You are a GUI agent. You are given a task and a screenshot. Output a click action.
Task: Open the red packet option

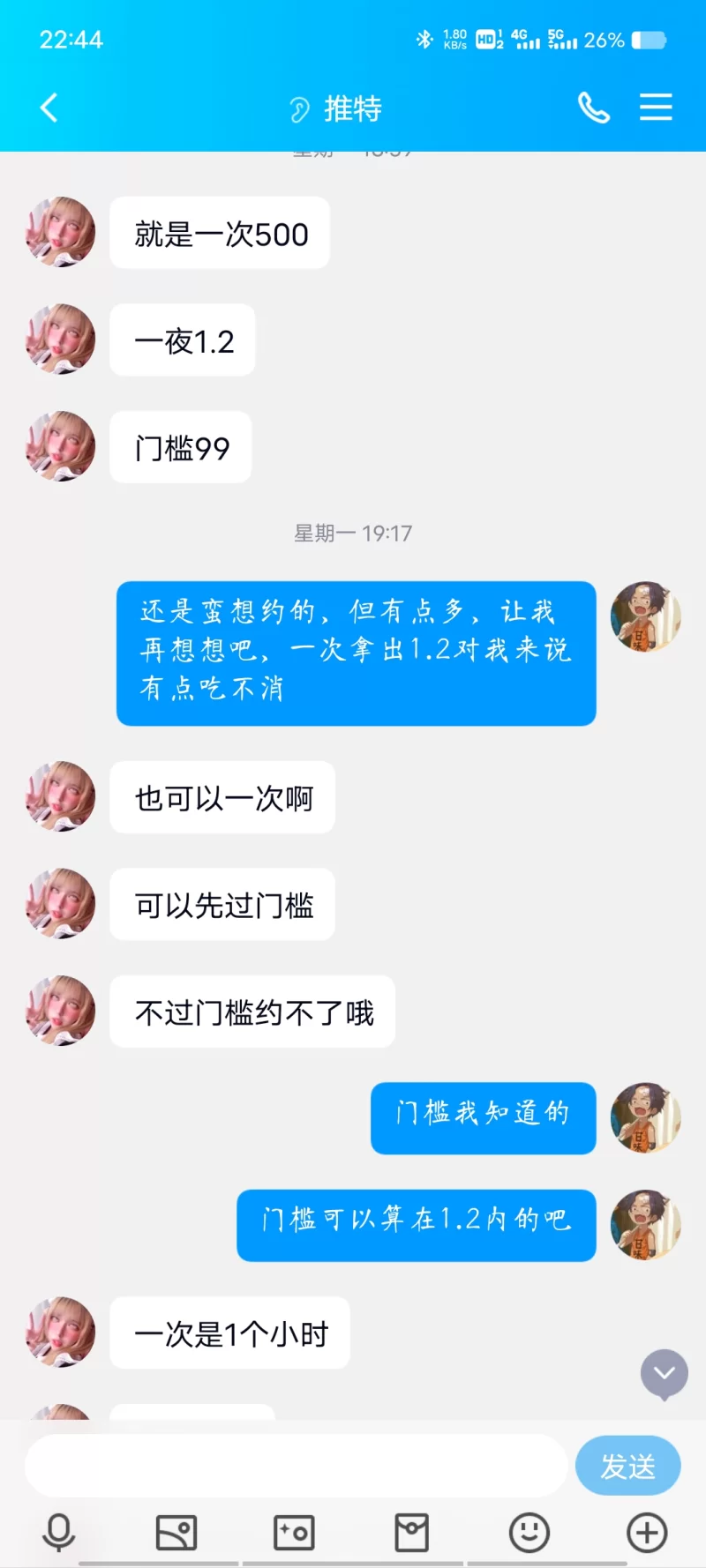click(411, 1533)
